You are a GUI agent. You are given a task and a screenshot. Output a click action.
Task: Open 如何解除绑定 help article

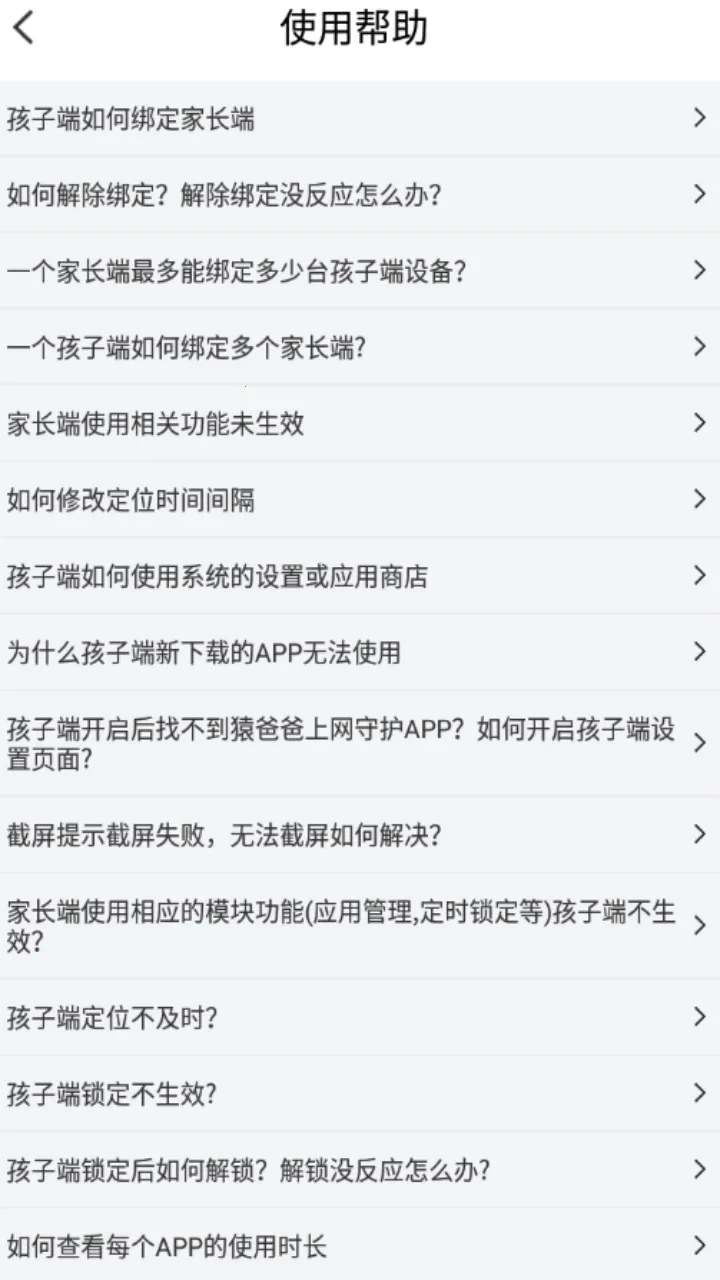pos(360,195)
